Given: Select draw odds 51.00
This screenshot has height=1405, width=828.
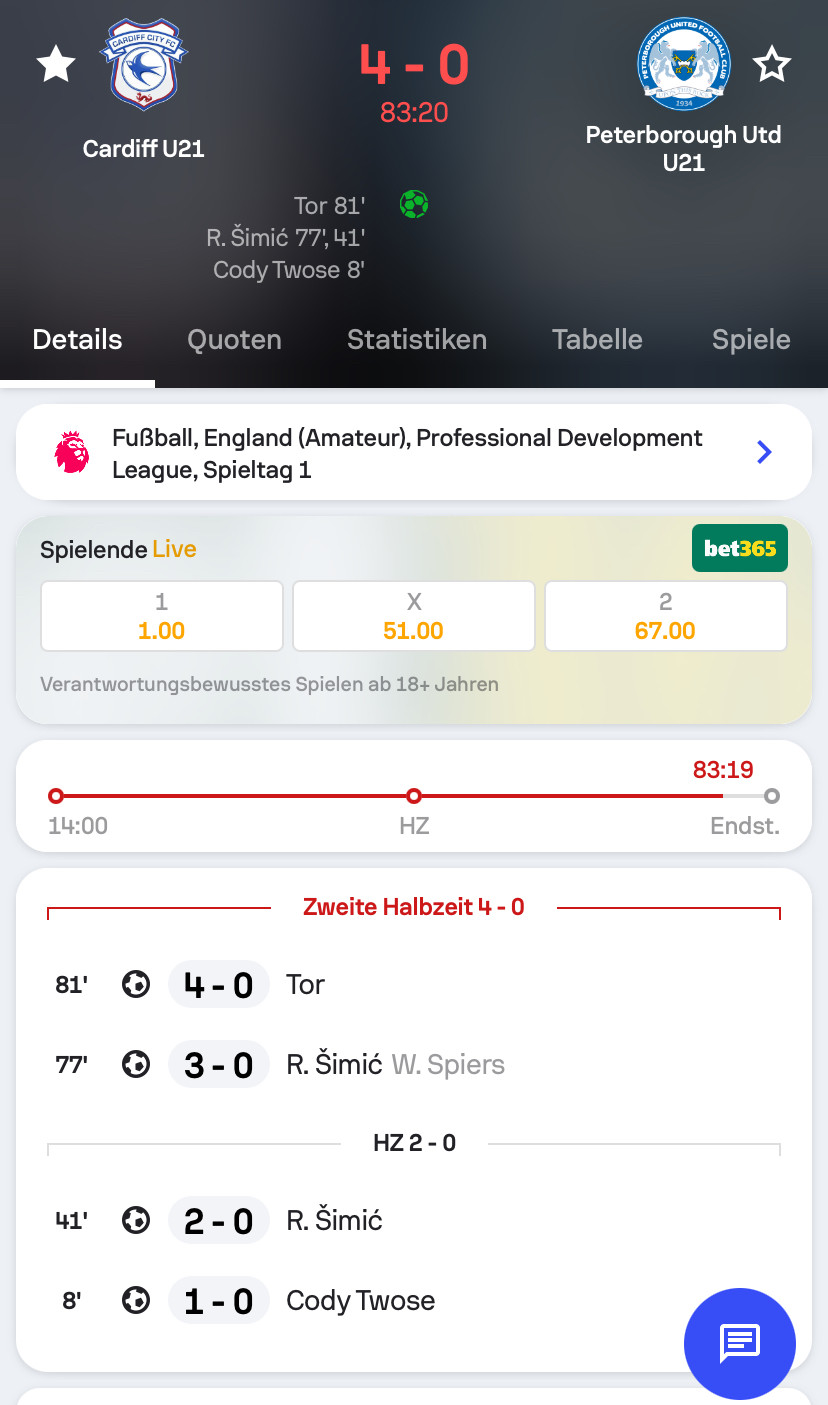Looking at the screenshot, I should pyautogui.click(x=414, y=616).
